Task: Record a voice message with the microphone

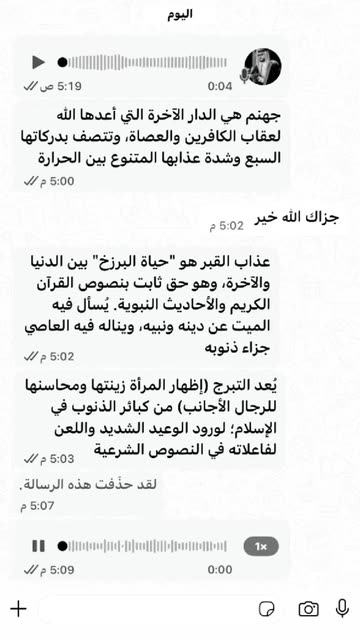Action: click(x=342, y=609)
